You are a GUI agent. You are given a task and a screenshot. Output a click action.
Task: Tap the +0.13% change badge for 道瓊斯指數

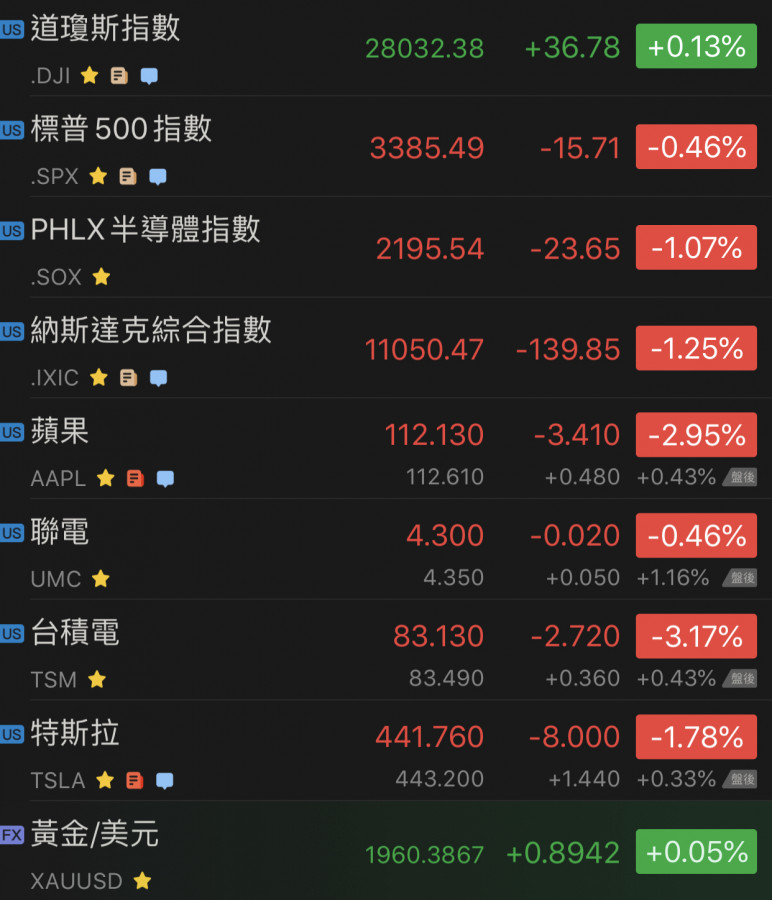(696, 47)
